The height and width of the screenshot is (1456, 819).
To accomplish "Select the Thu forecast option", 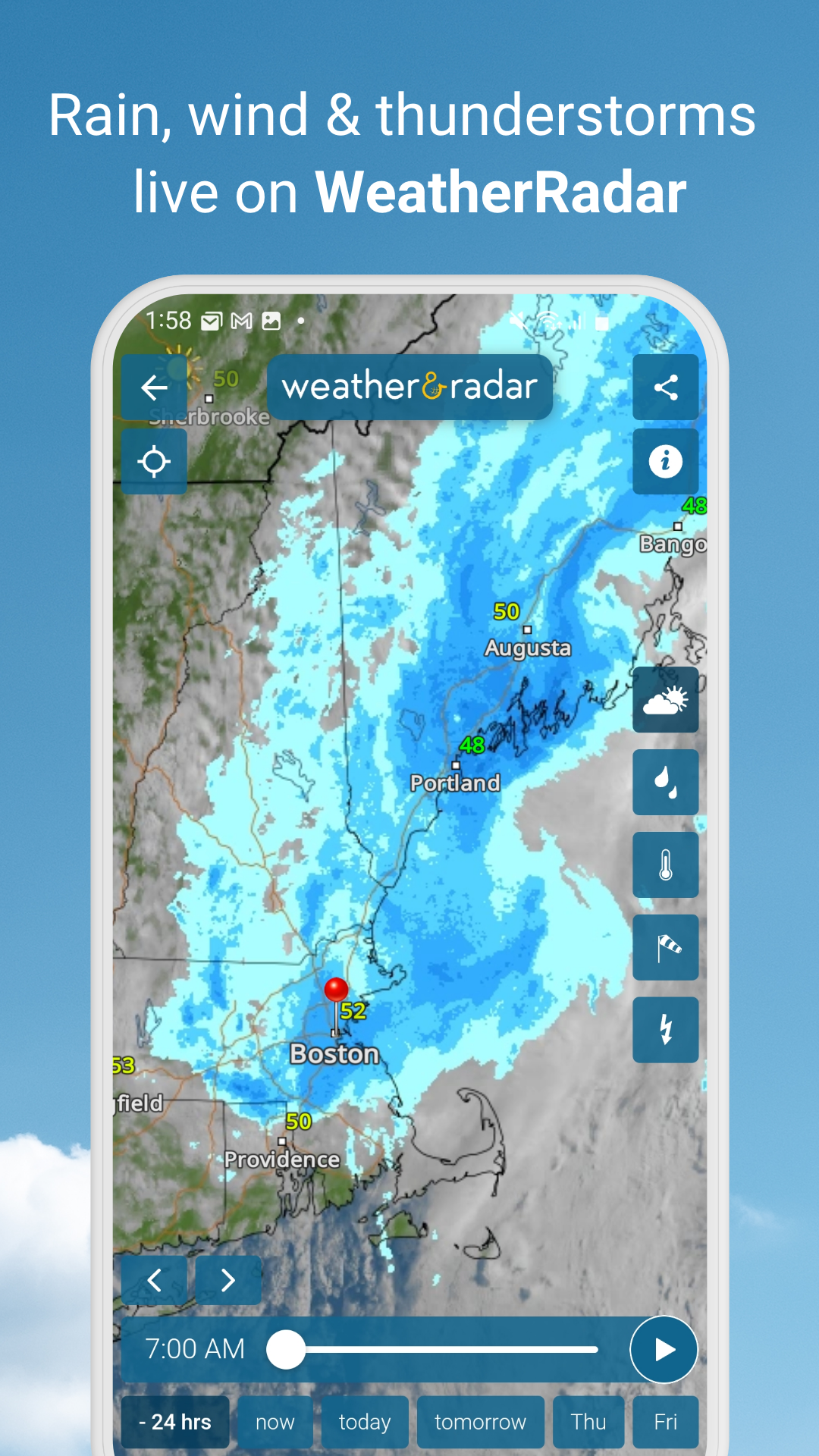I will click(589, 1422).
